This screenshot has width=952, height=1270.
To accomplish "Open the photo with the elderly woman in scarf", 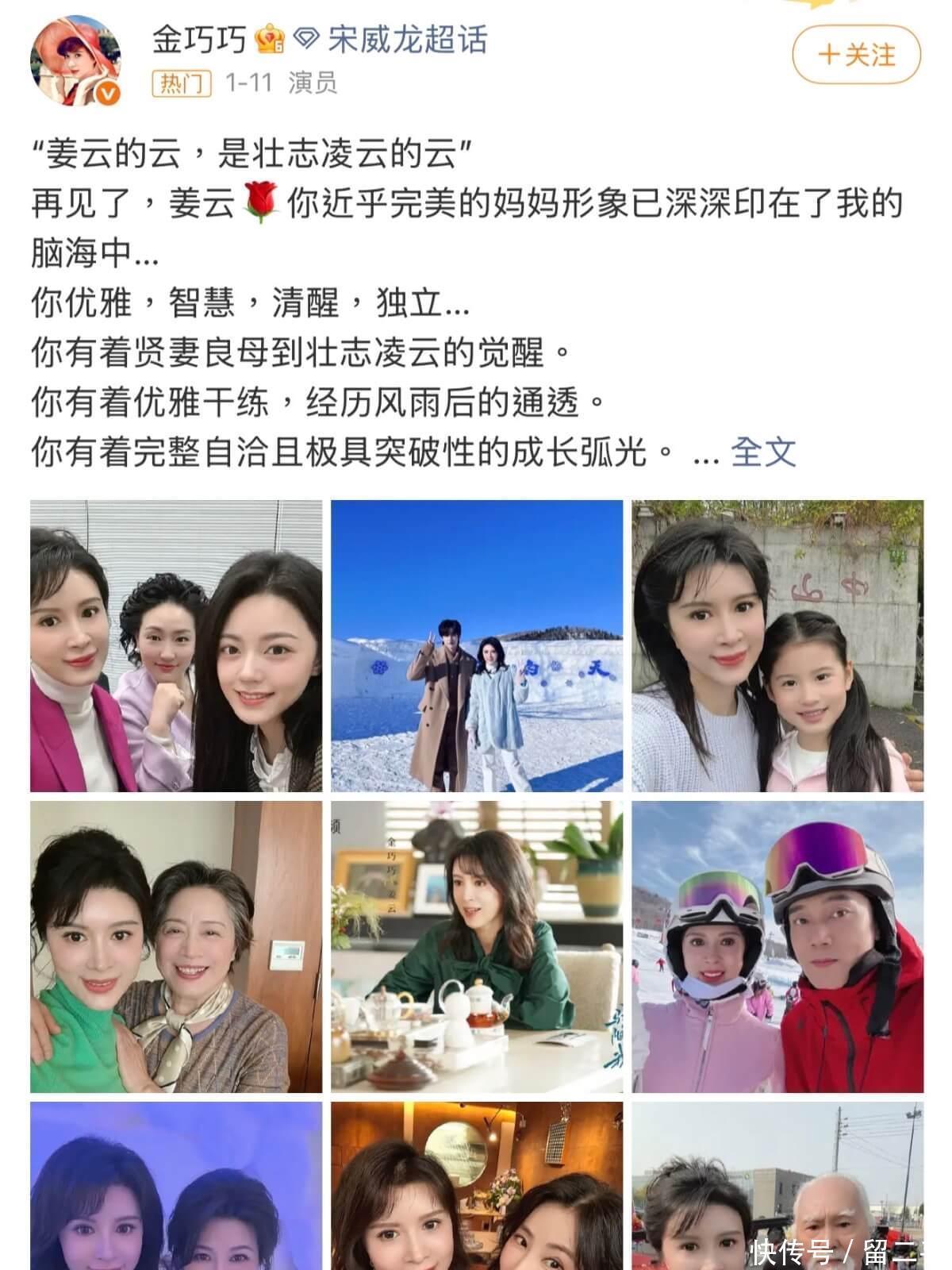I will 176,947.
